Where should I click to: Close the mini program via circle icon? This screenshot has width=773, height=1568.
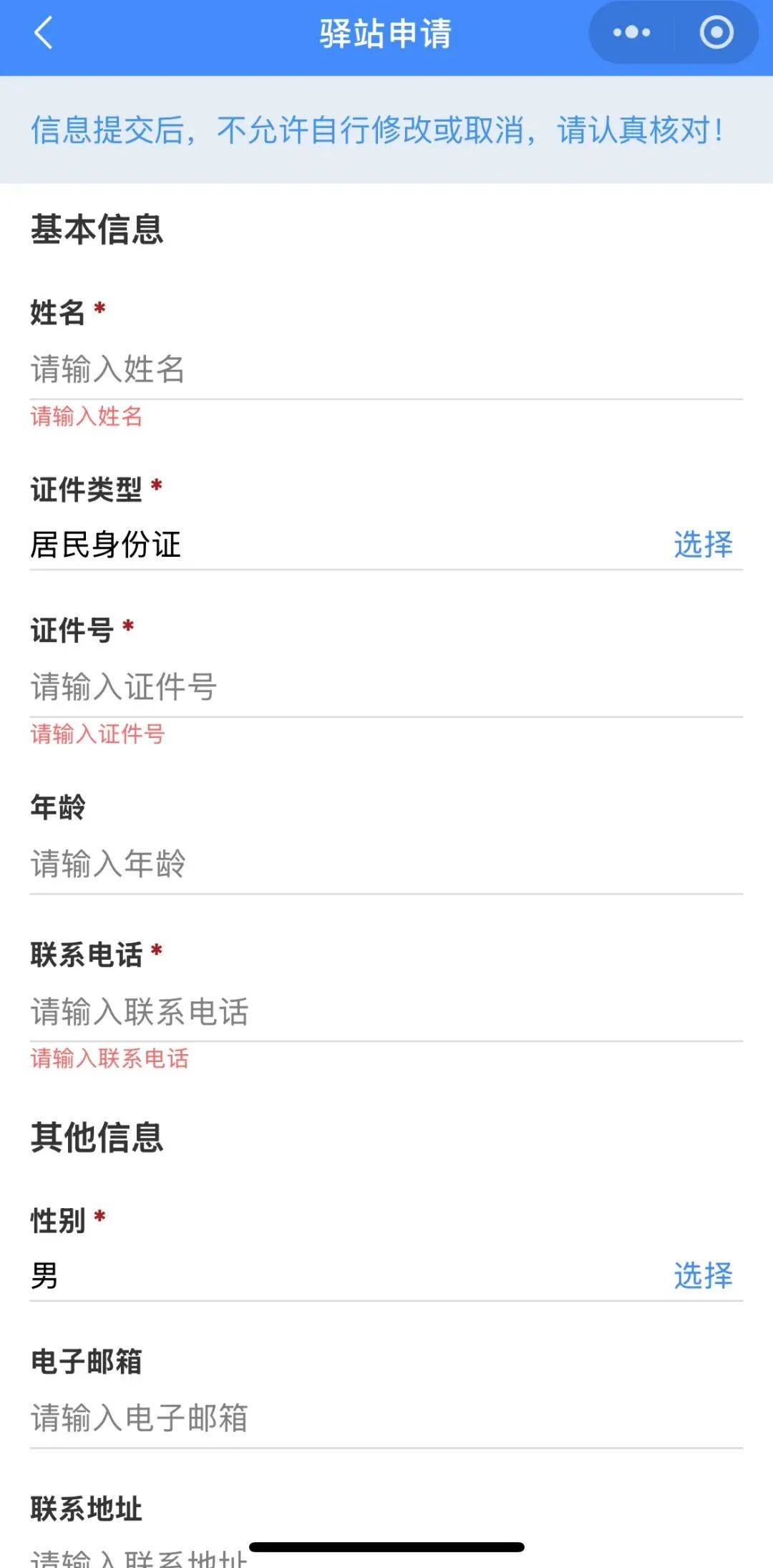pos(716,33)
